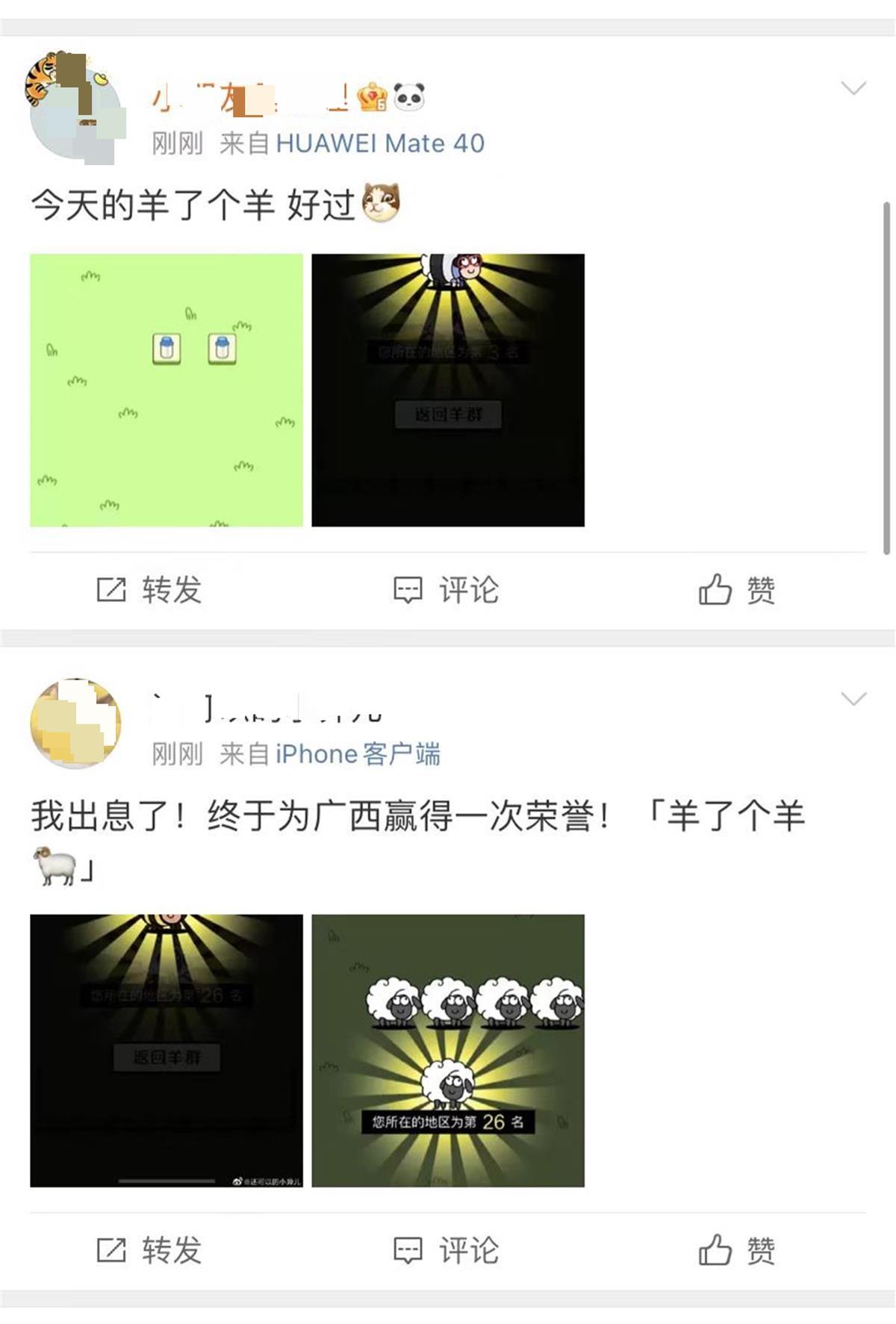896x1324 pixels.
Task: Comment on the 广西 honor post
Action: [x=447, y=1250]
